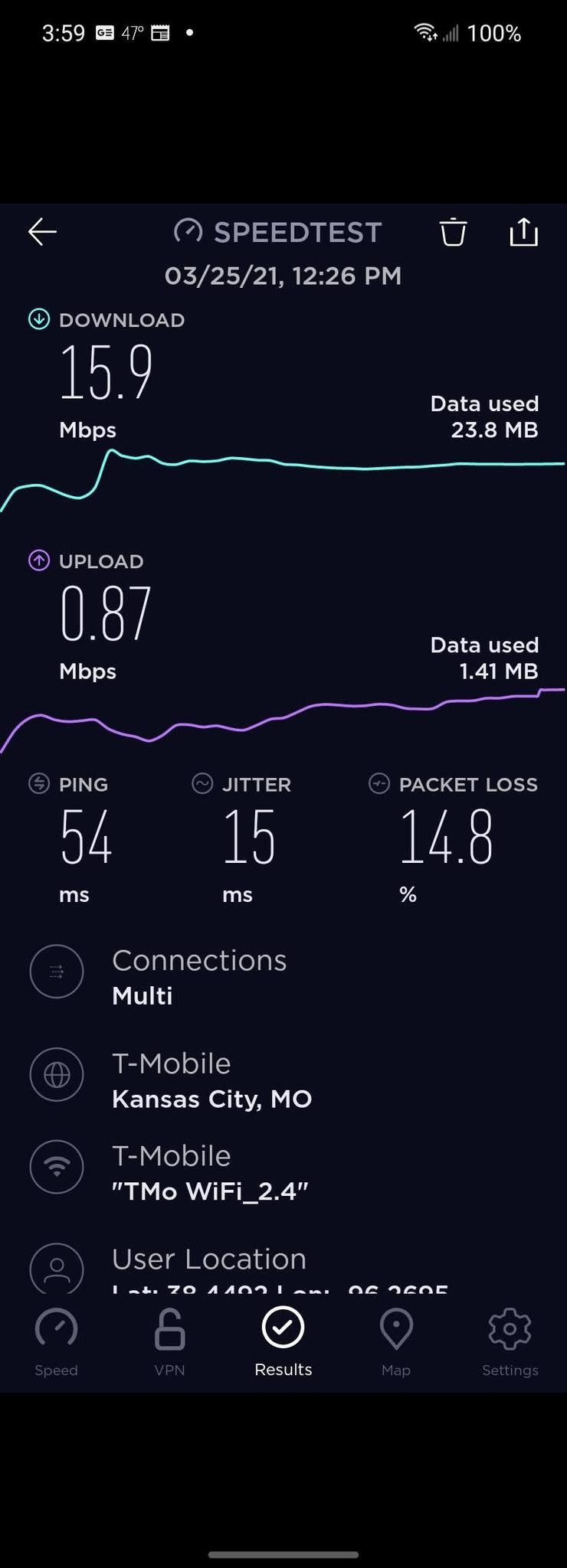Tap the purple upload speed graph
Image resolution: width=567 pixels, height=1568 pixels.
(283, 720)
